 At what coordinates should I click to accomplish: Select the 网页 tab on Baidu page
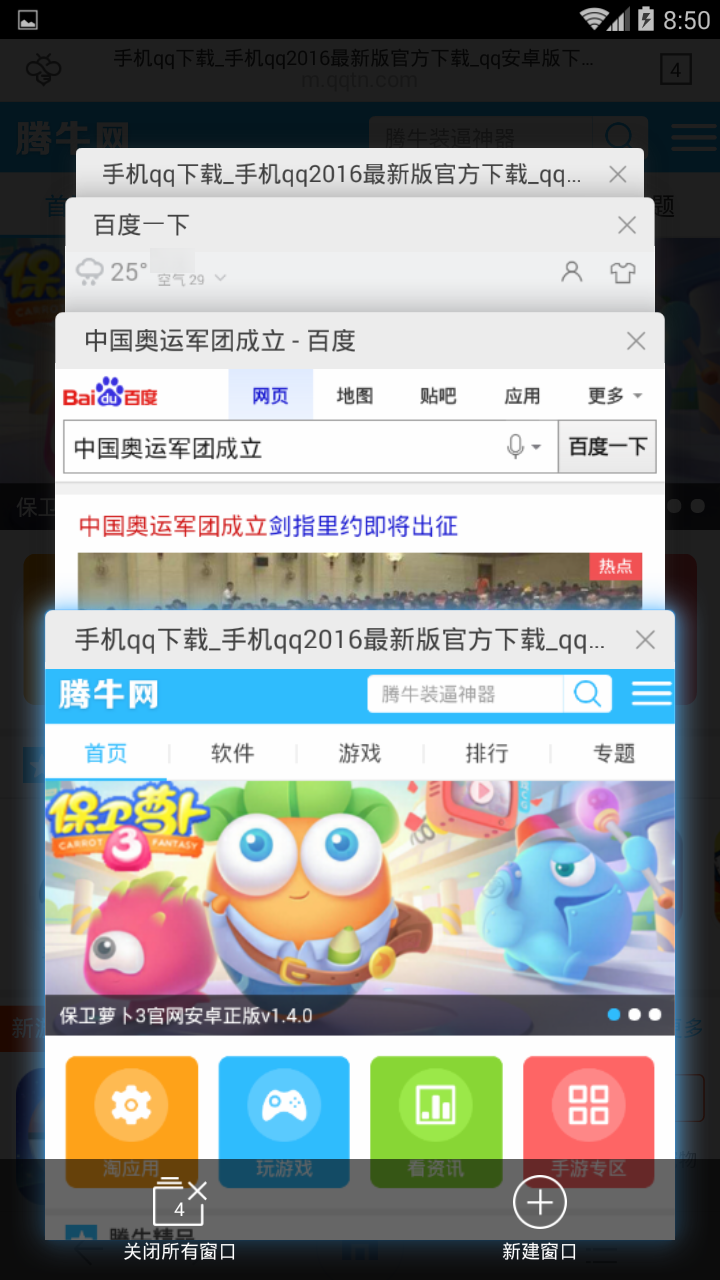(270, 394)
